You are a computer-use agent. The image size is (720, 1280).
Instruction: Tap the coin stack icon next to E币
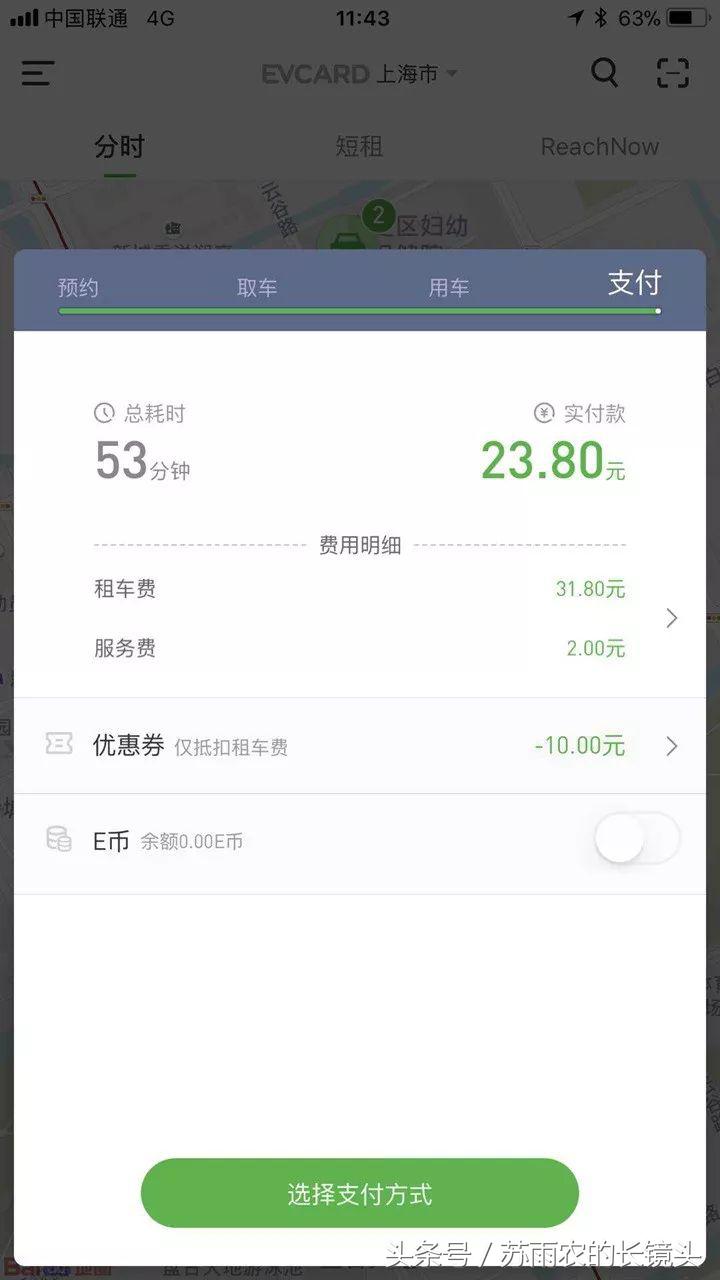(59, 840)
